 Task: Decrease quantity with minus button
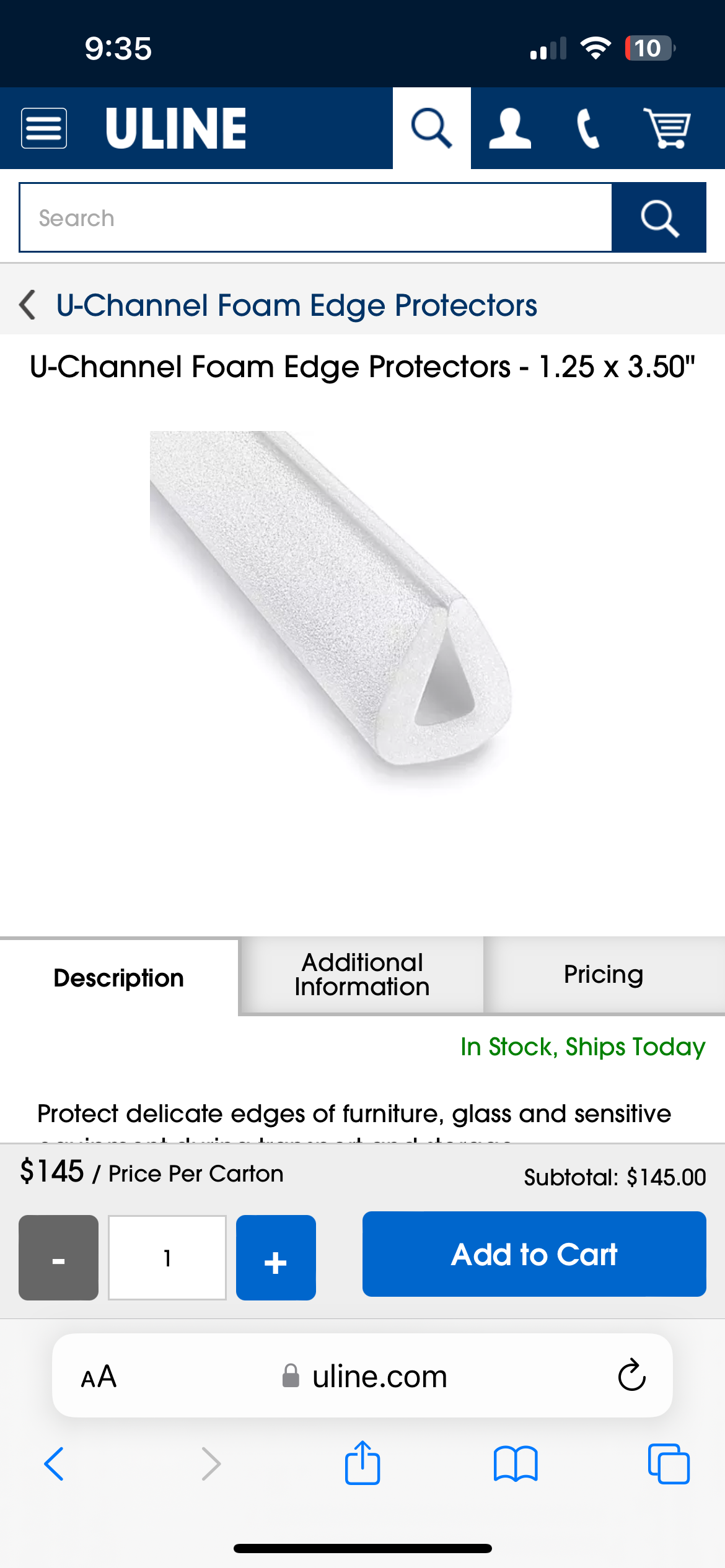coord(58,1257)
